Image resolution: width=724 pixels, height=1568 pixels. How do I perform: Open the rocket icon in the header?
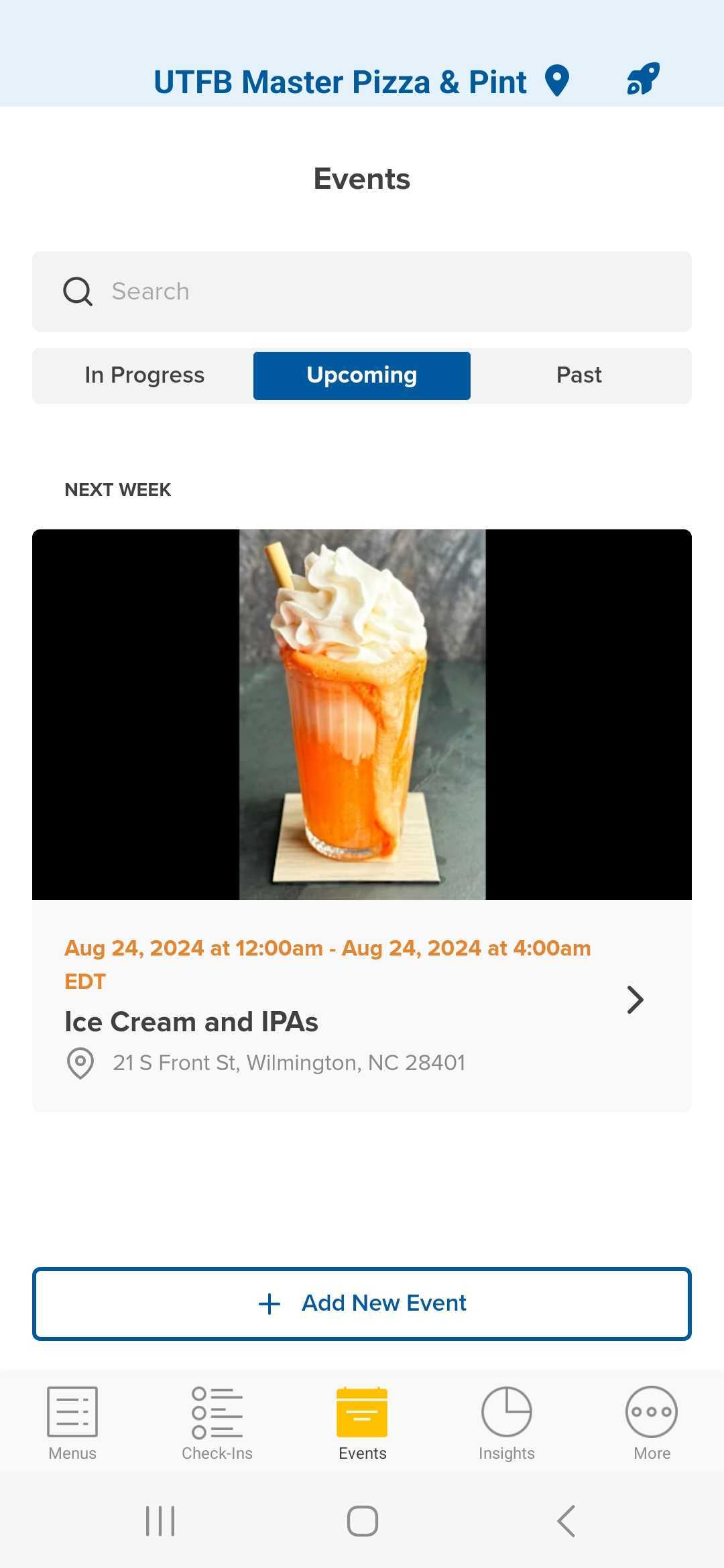tap(643, 79)
